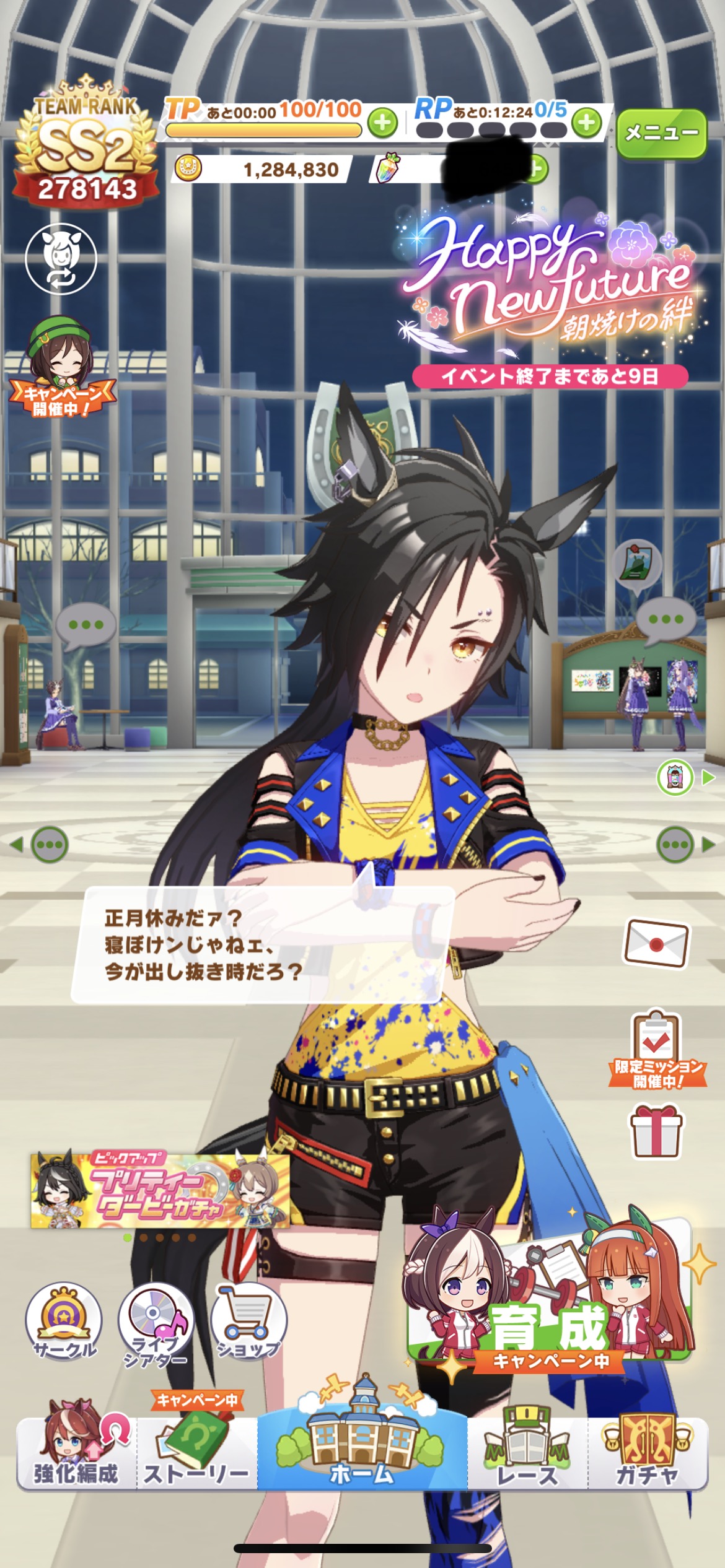Open the mailbox envelope icon
The width and height of the screenshot is (725, 1568).
coord(656,943)
